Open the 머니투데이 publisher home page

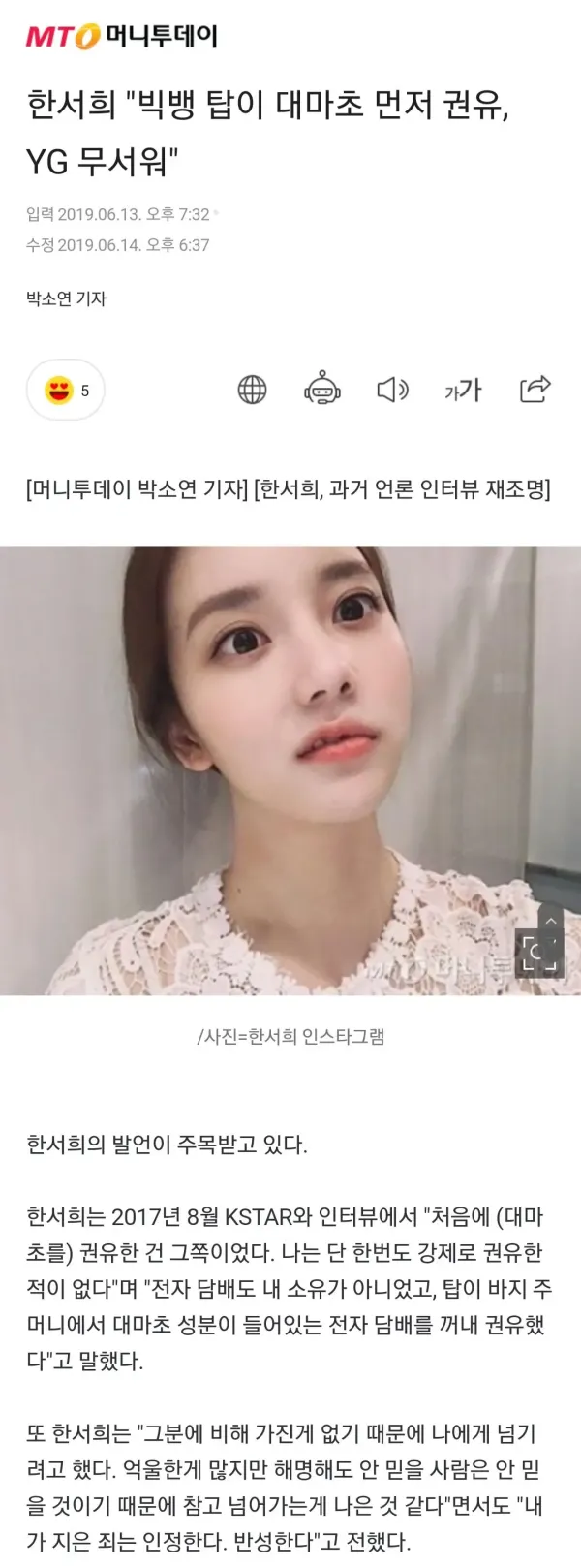[121, 37]
